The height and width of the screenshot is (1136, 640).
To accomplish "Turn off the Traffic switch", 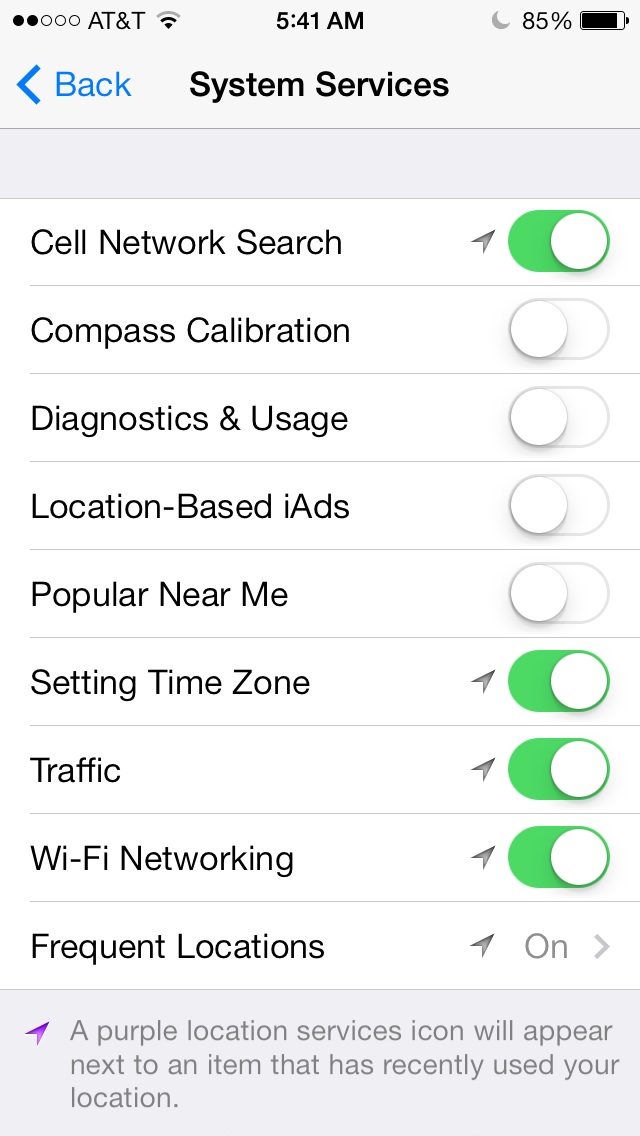I will click(558, 770).
